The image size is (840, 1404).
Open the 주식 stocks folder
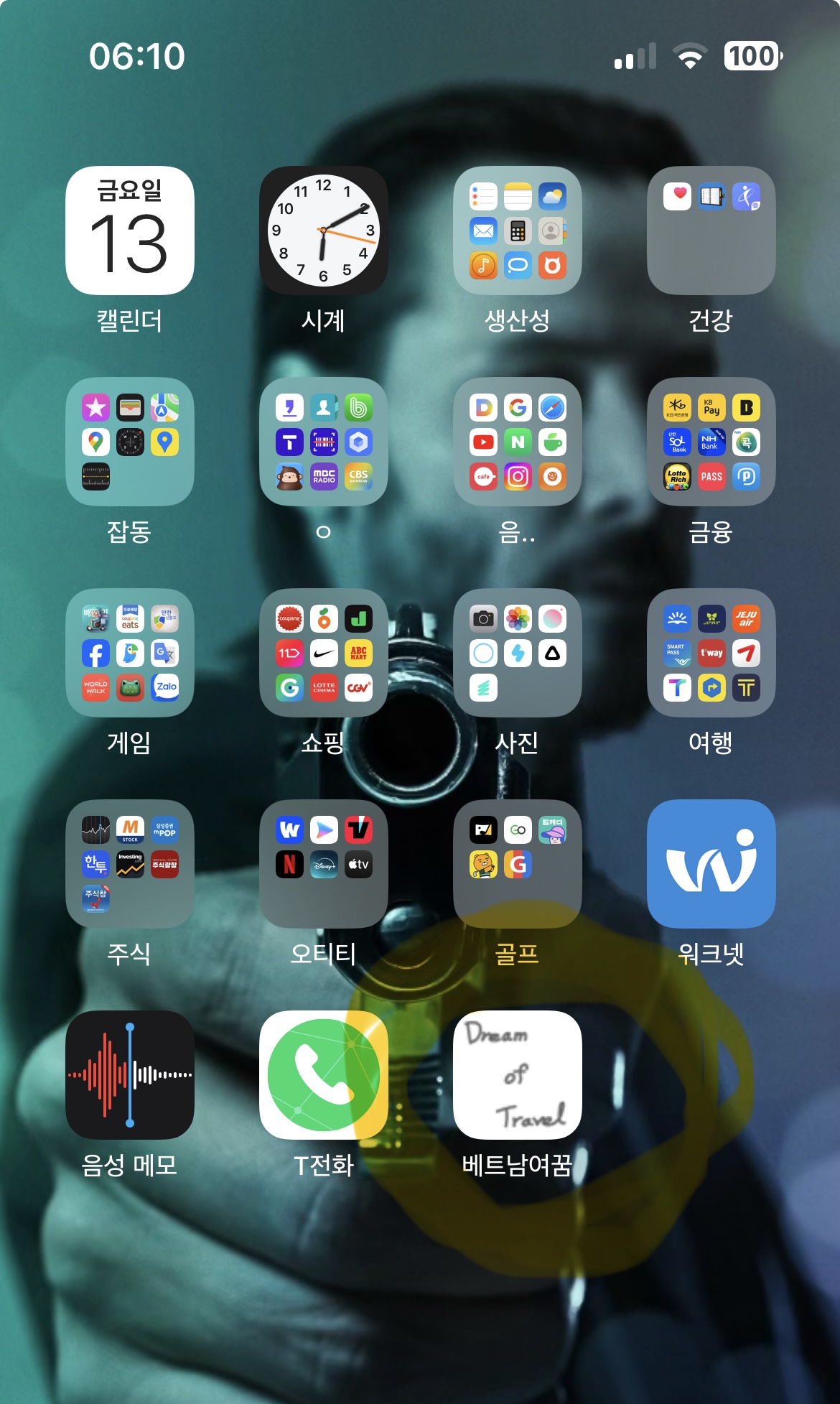pos(129,864)
